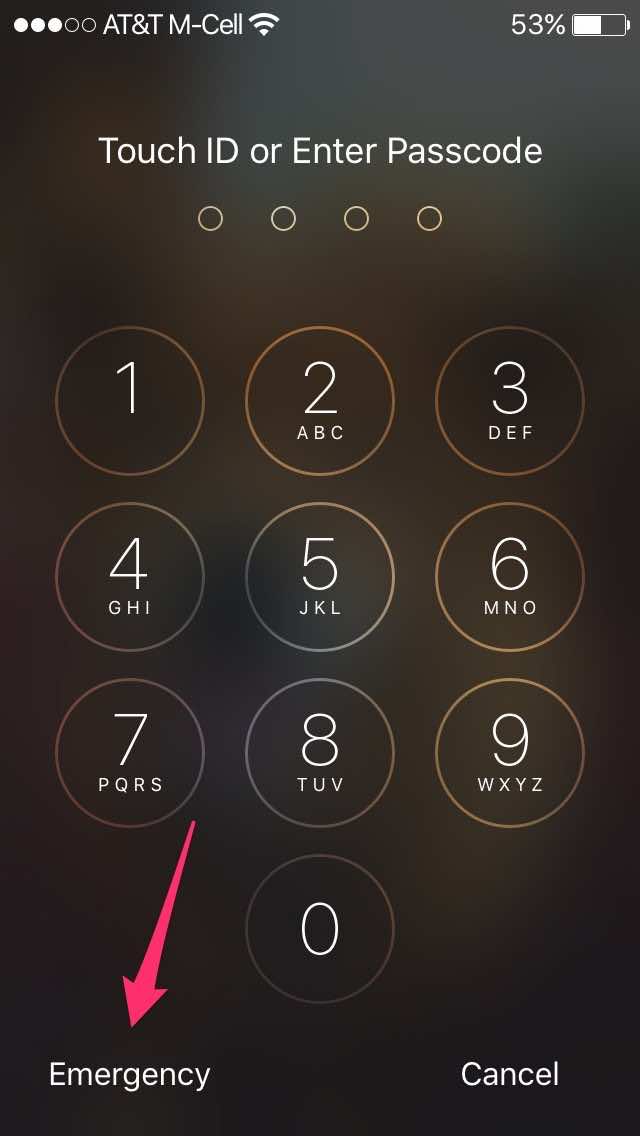Select the 9 WXYZ key
This screenshot has width=640, height=1136.
click(x=510, y=753)
